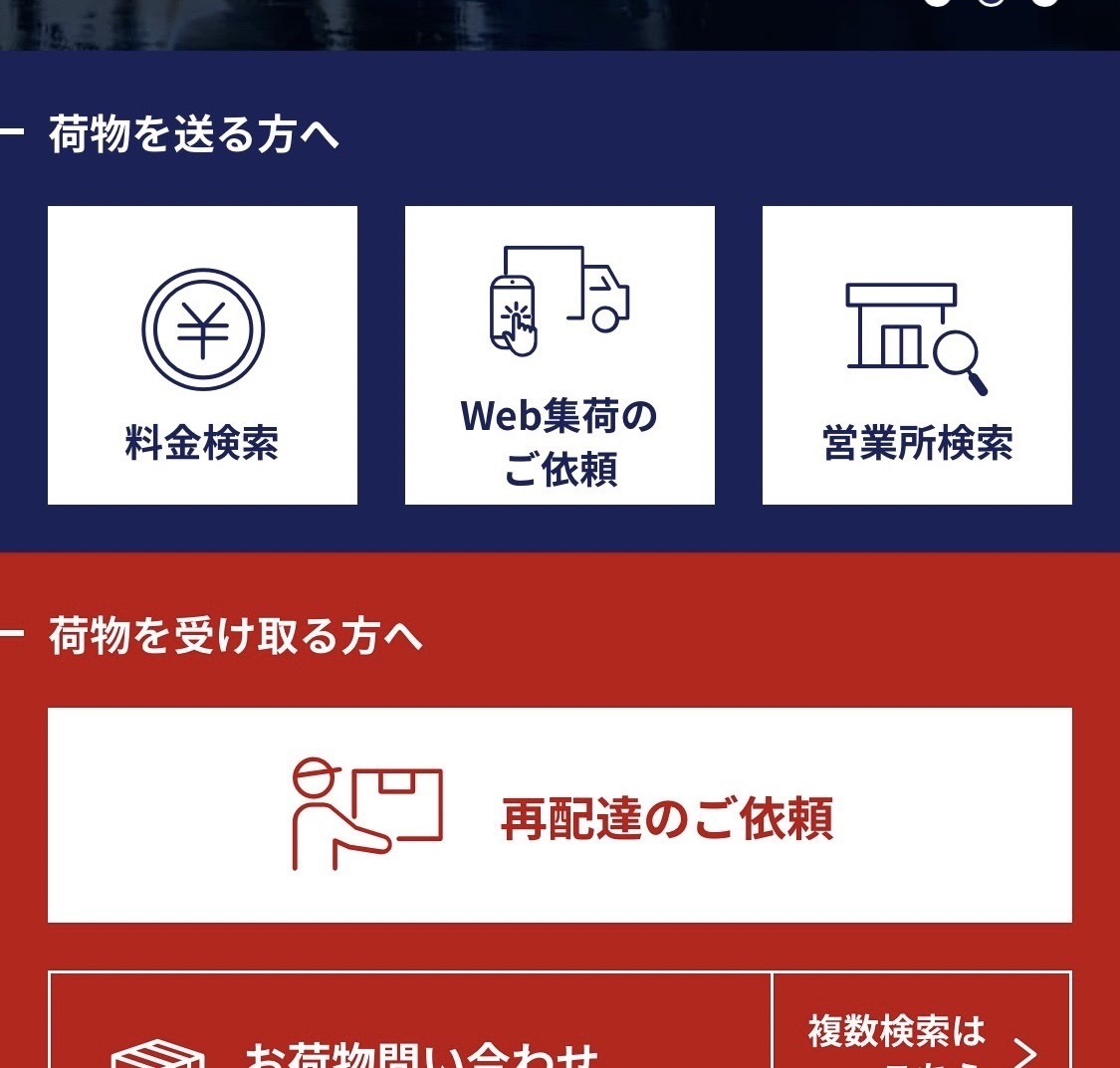Open お荷物問い合わせ package tracking
Screen dimensions: 1120x1068
click(x=410, y=1035)
